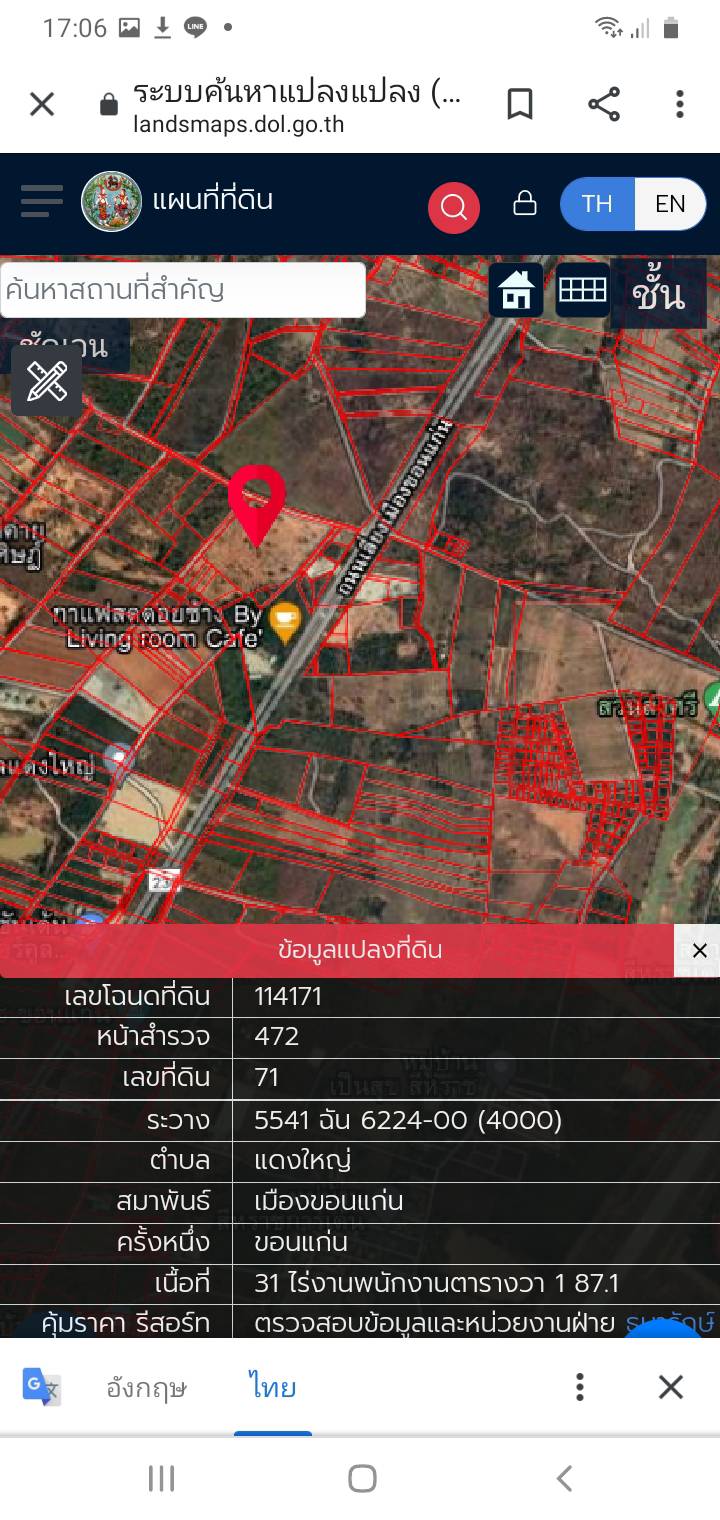720x1520 pixels.
Task: Open the map layers button
Action: pos(658,295)
